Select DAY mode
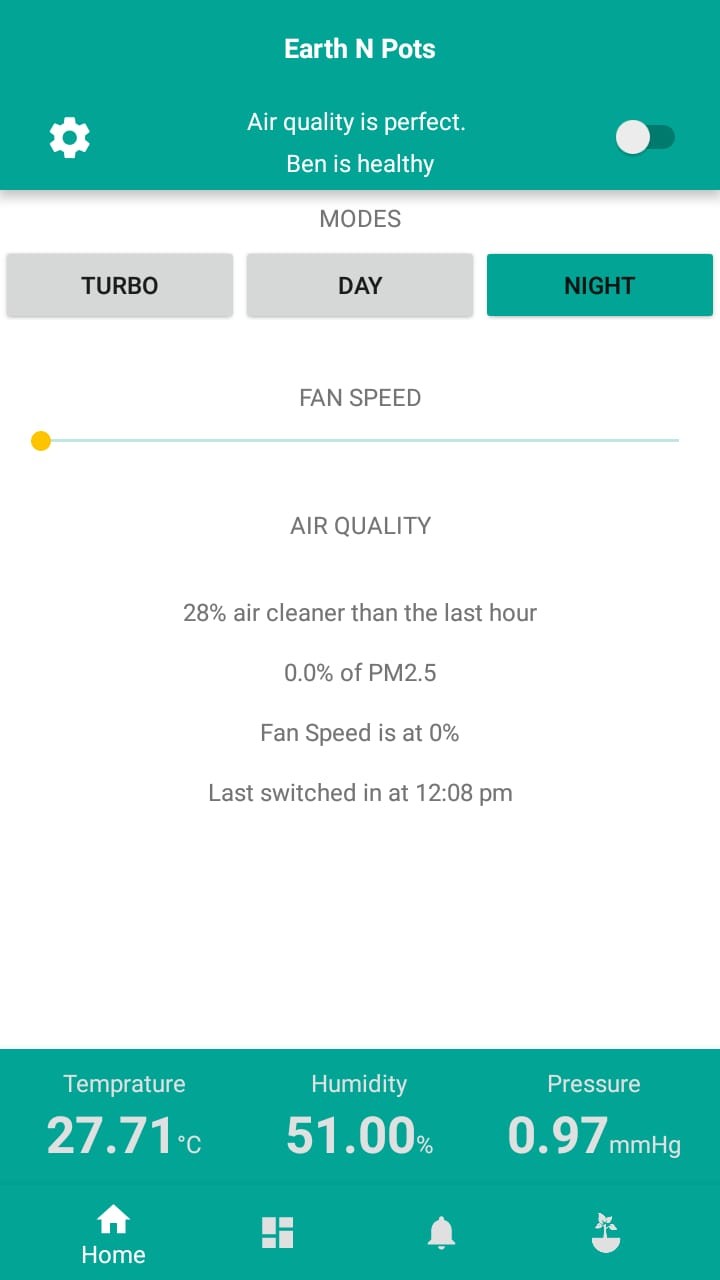720x1280 pixels. point(359,285)
